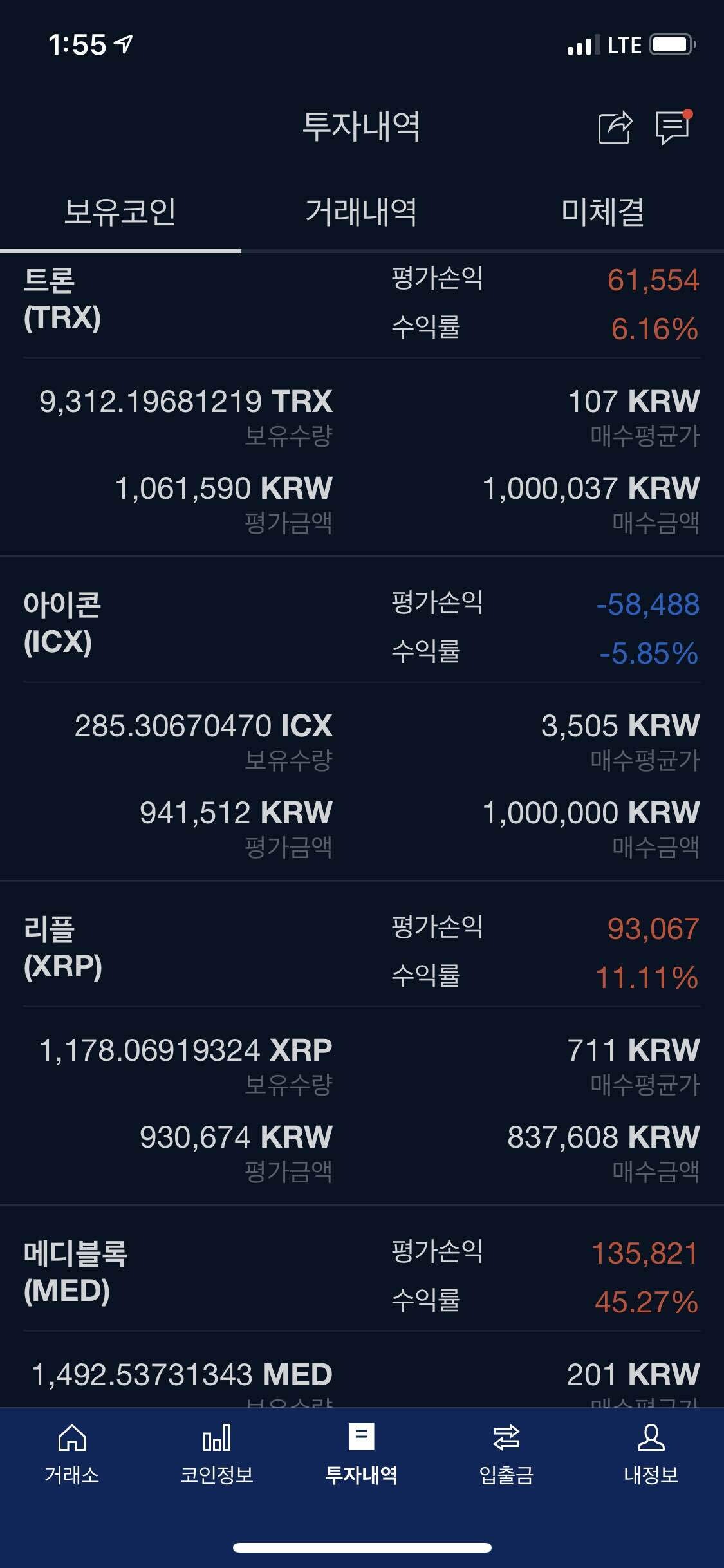
Task: Open the 아이콘 (ICX) holding
Action: click(62, 624)
